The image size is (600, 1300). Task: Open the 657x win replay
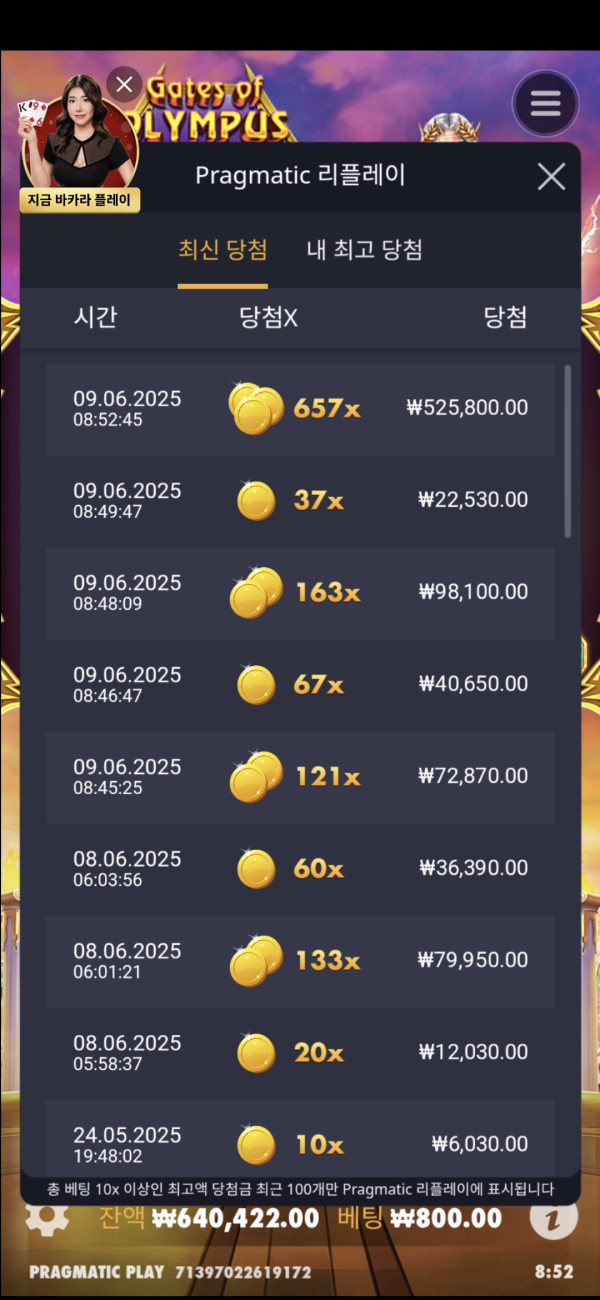[x=300, y=408]
